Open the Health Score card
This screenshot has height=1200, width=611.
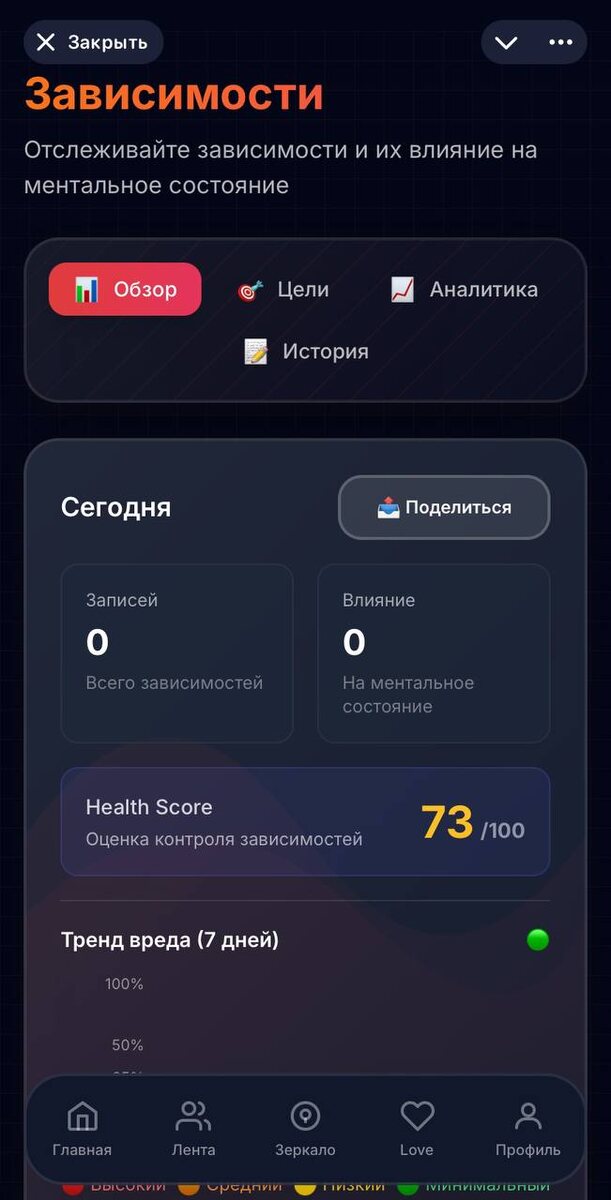click(x=305, y=822)
